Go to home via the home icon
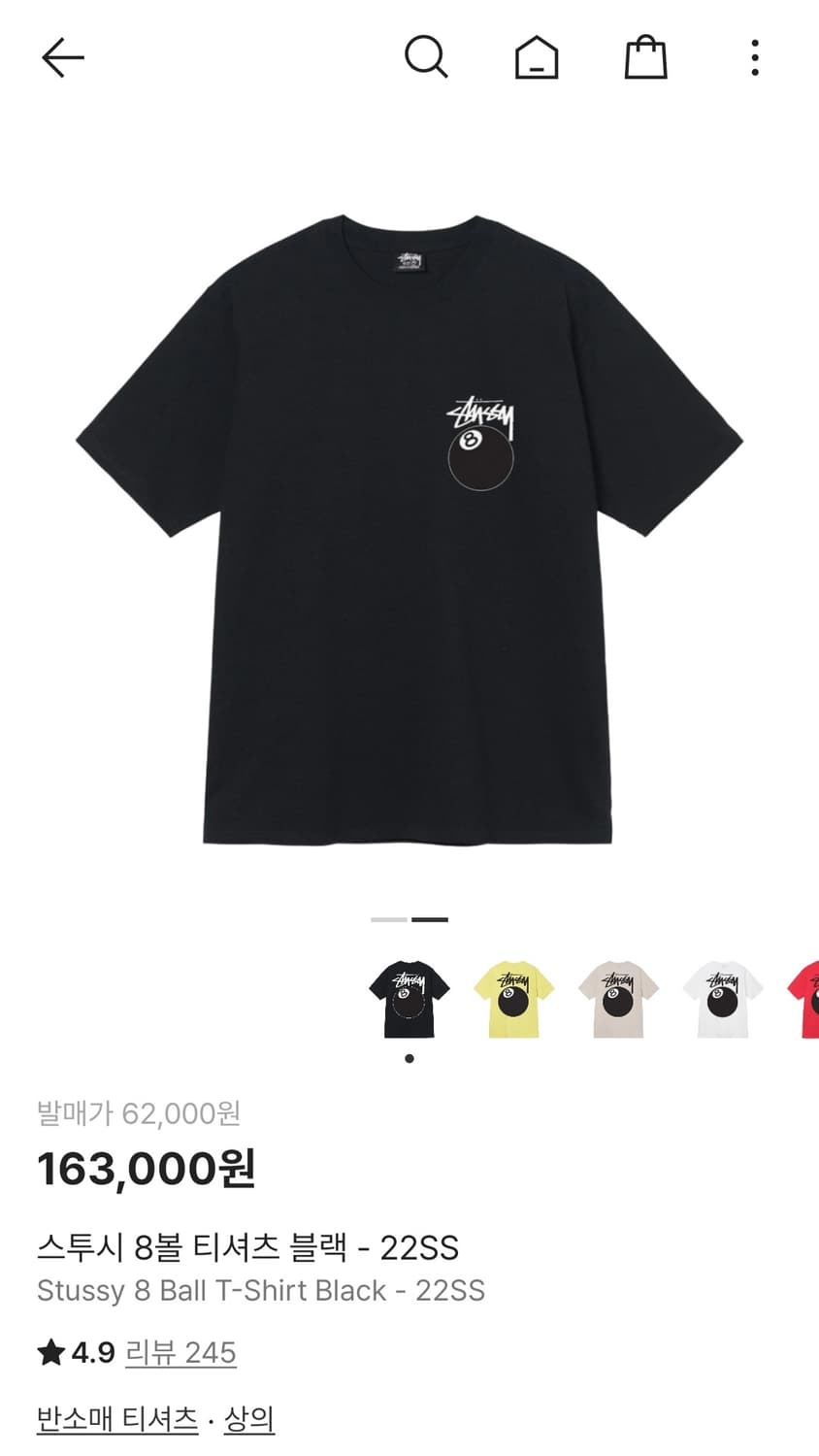Screen dimensions: 819x1456 537,56
